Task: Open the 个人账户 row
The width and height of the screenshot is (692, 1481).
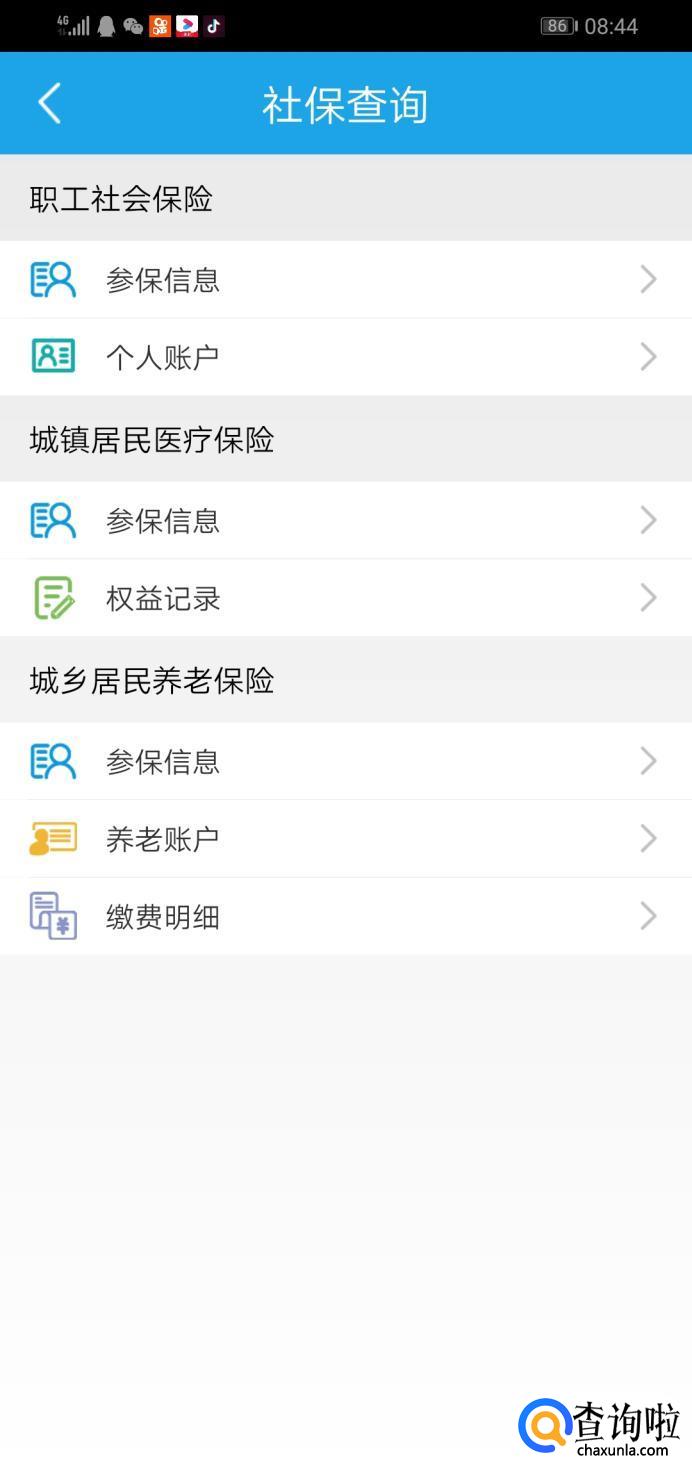Action: point(345,357)
